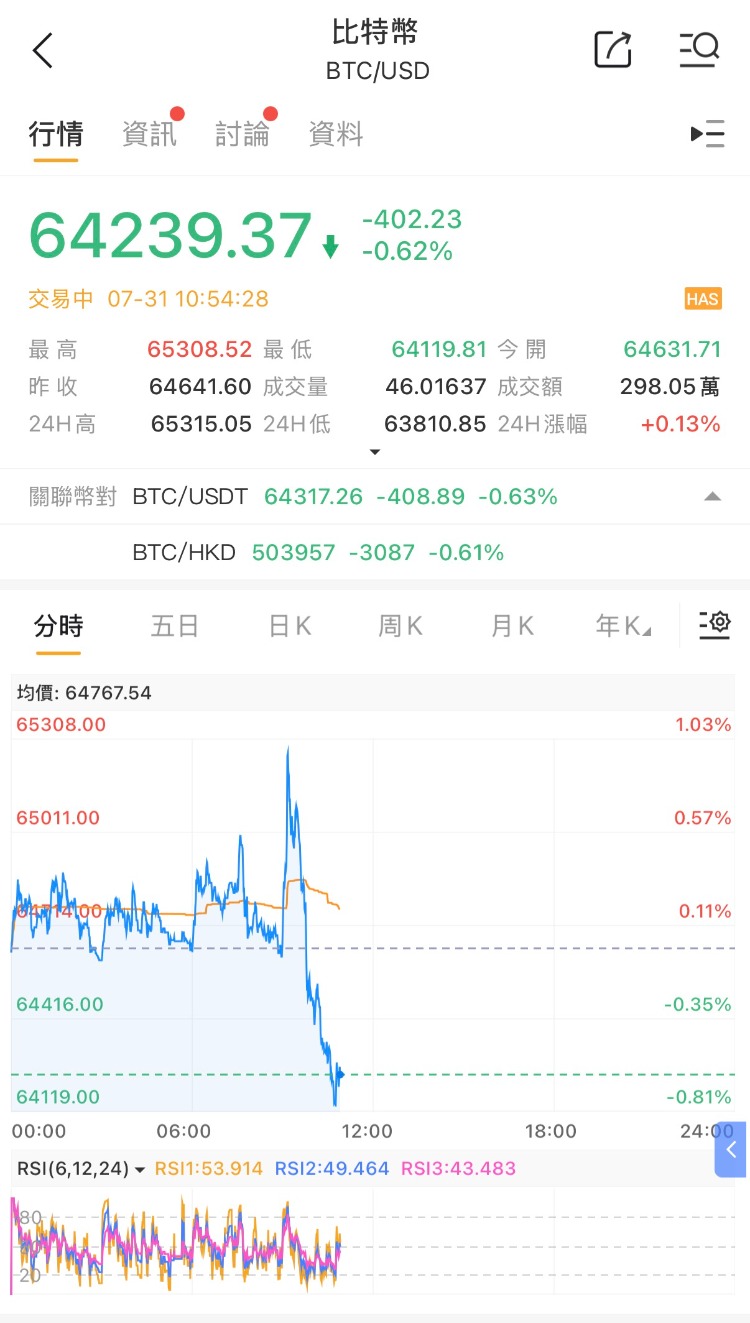
Task: Change the RSI(6,12,24) indicator dropdown
Action: point(82,1168)
